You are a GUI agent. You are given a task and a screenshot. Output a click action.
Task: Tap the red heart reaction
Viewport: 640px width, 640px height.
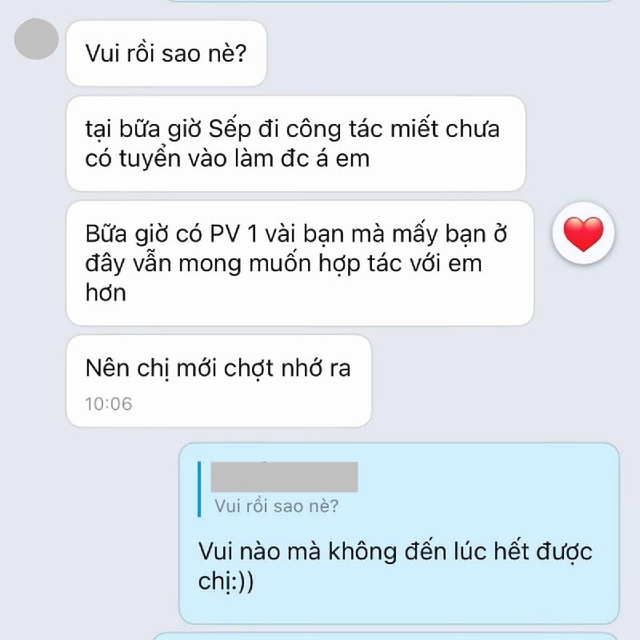coord(583,235)
